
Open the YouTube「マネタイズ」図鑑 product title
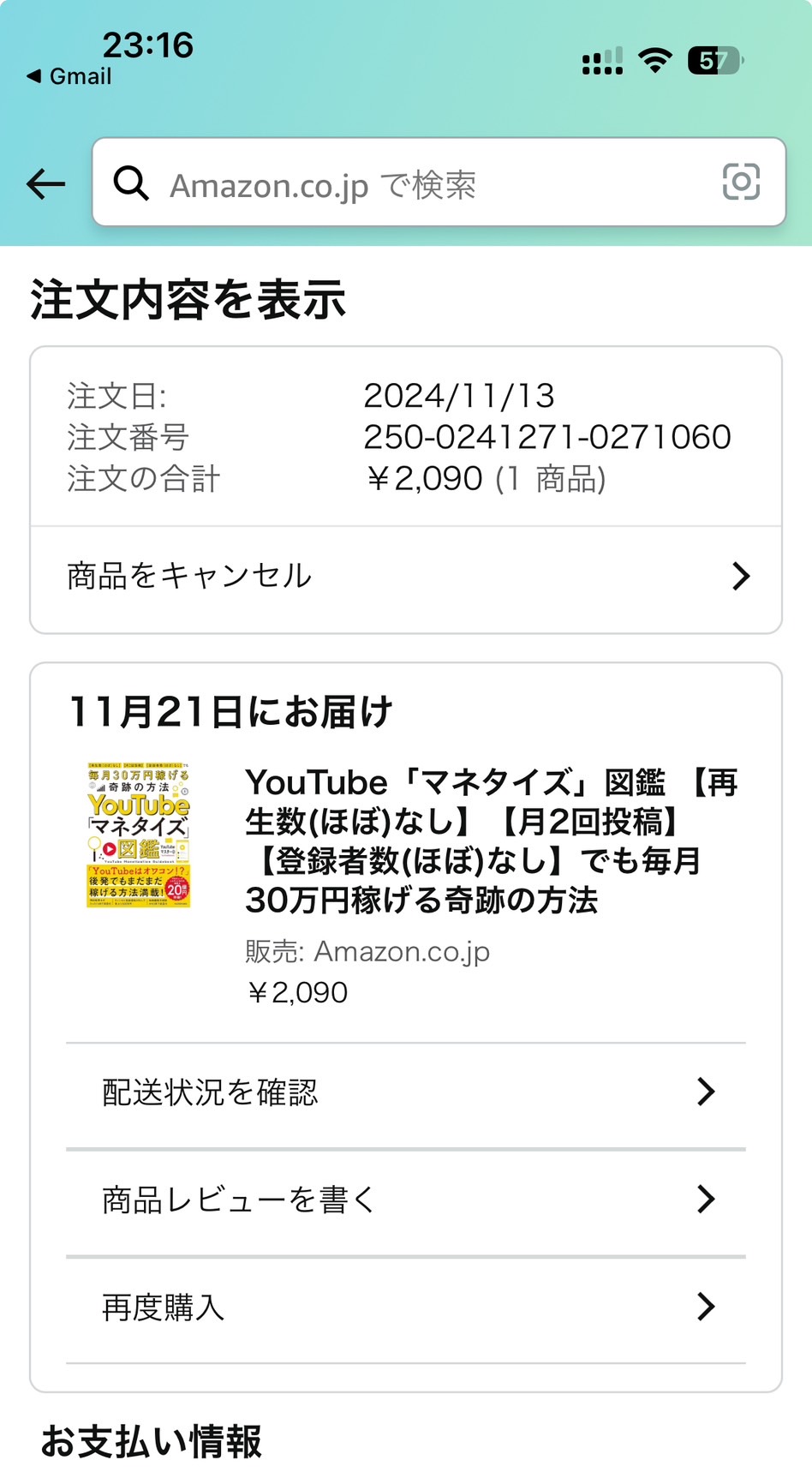491,841
